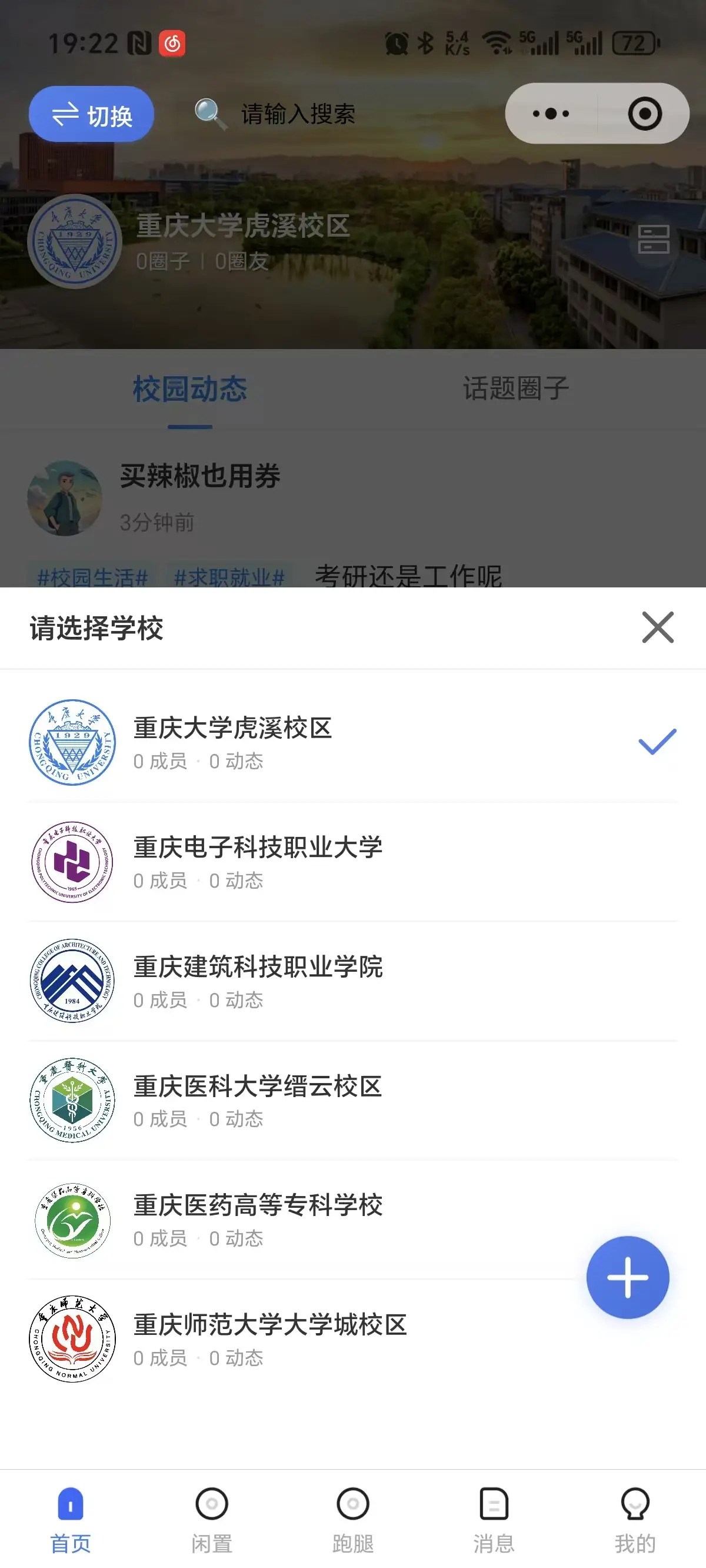Open the 请输入搜索 search field
This screenshot has height=1568, width=706.
click(298, 114)
